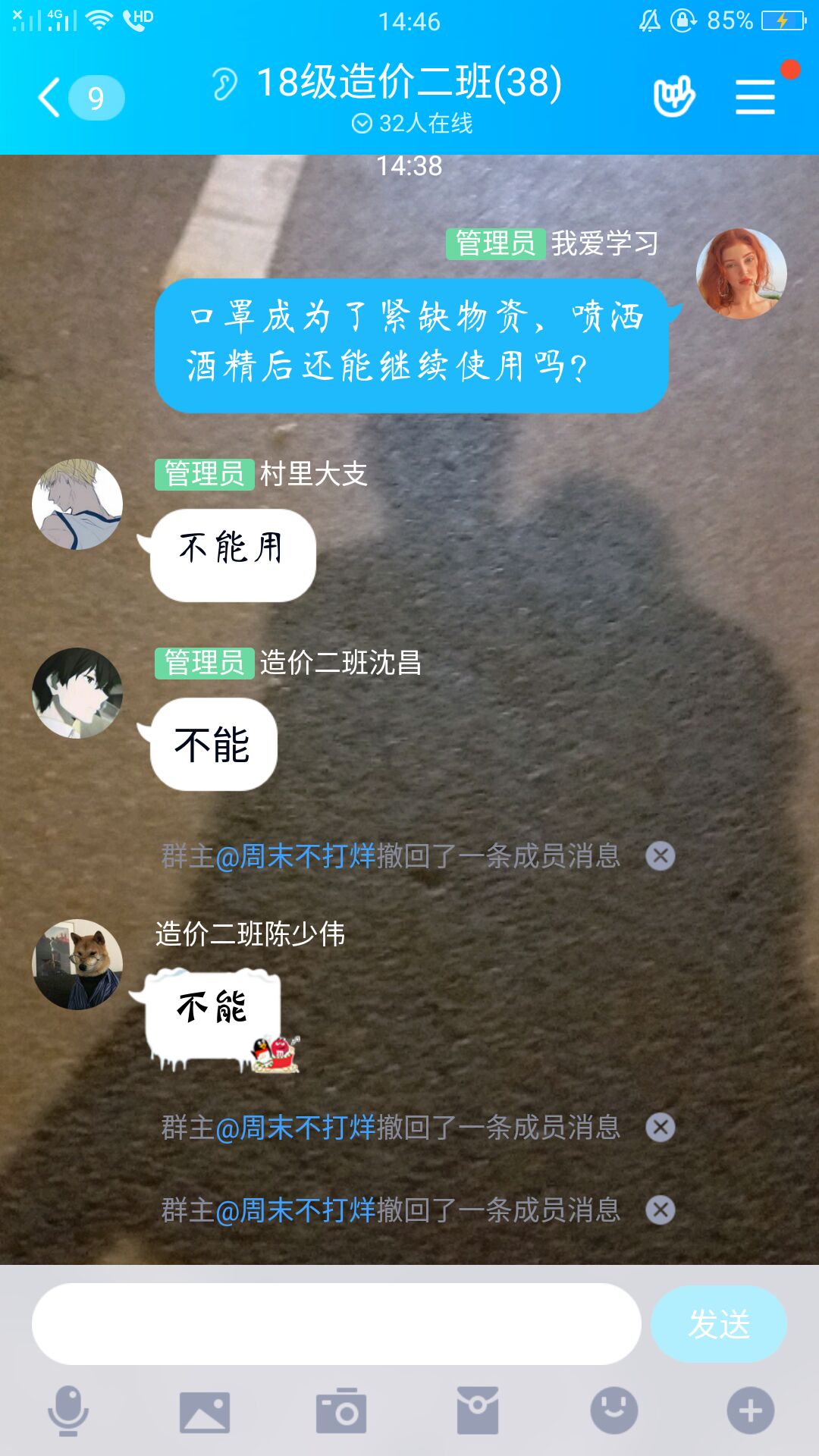Open the red packet option

pos(478,1411)
